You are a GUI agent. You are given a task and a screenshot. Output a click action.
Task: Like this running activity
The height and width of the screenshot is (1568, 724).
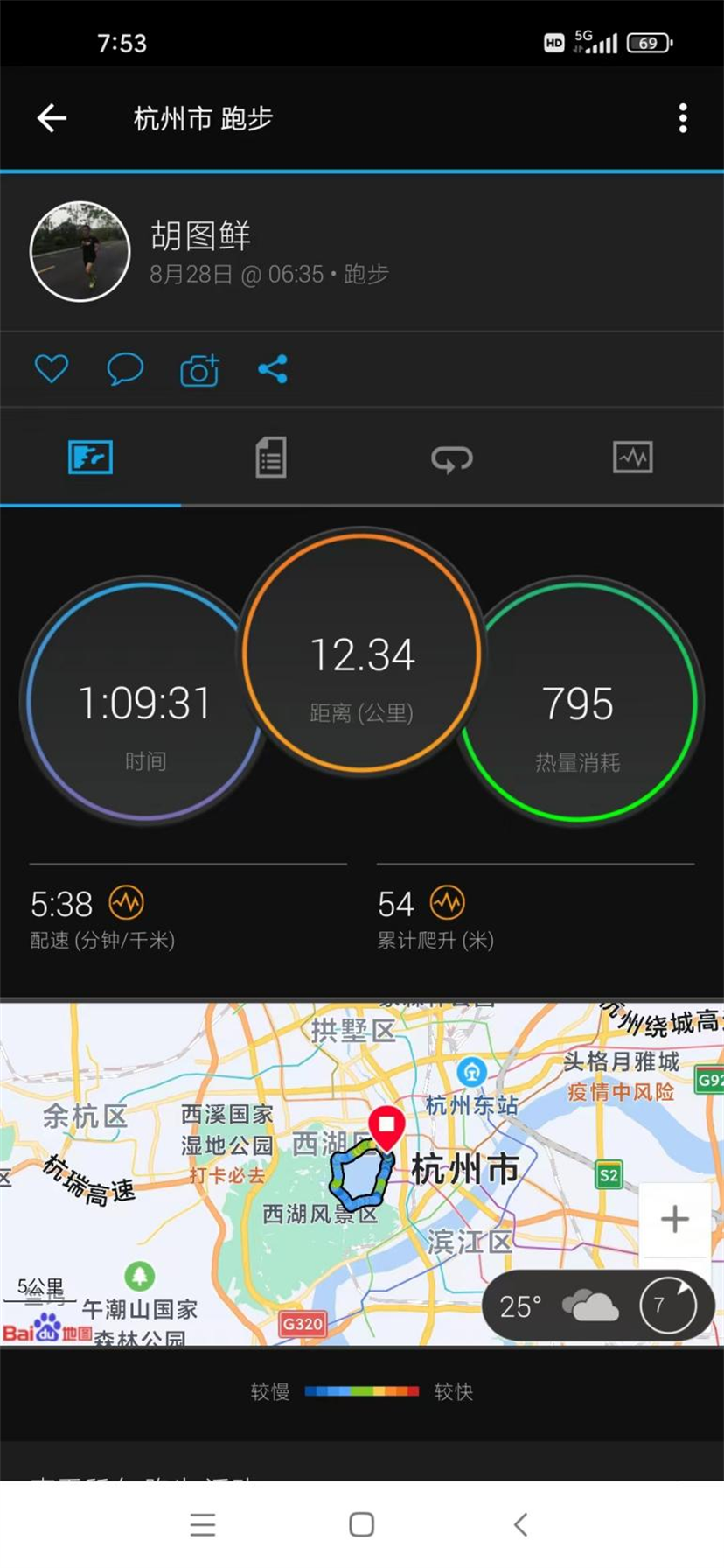[x=52, y=369]
